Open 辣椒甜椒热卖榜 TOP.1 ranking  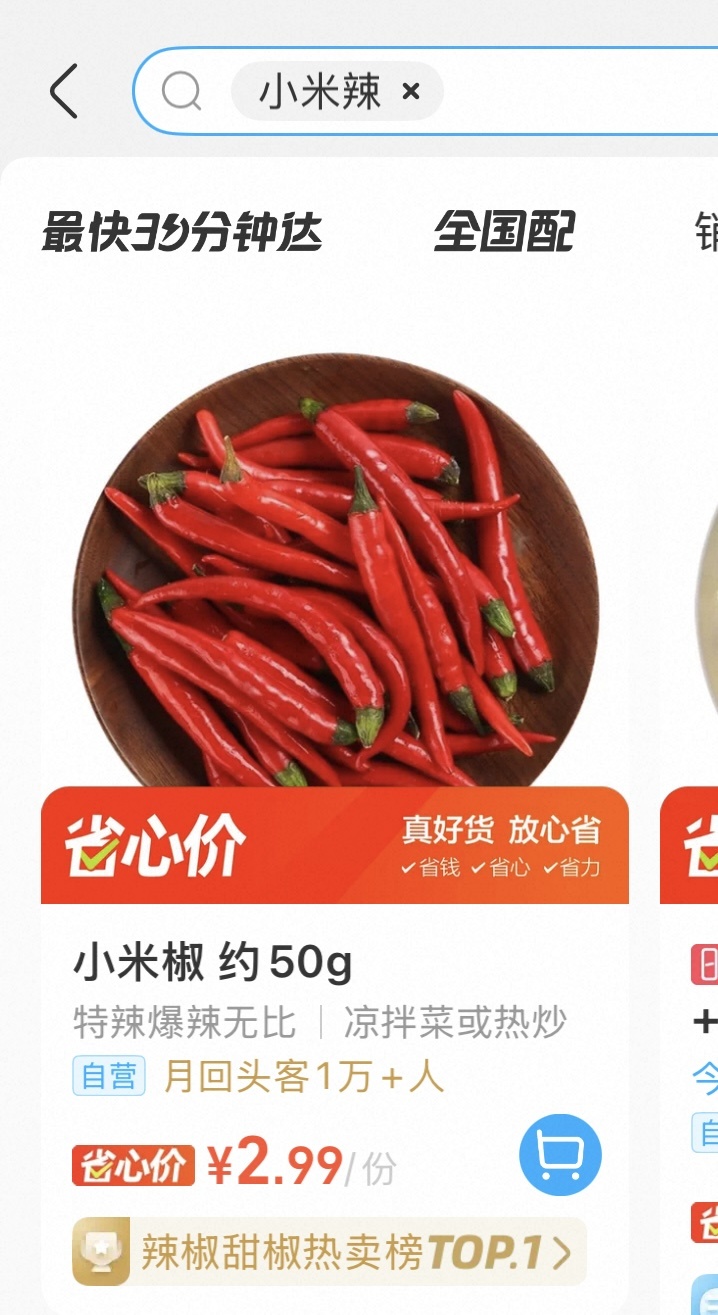pyautogui.click(x=330, y=1251)
